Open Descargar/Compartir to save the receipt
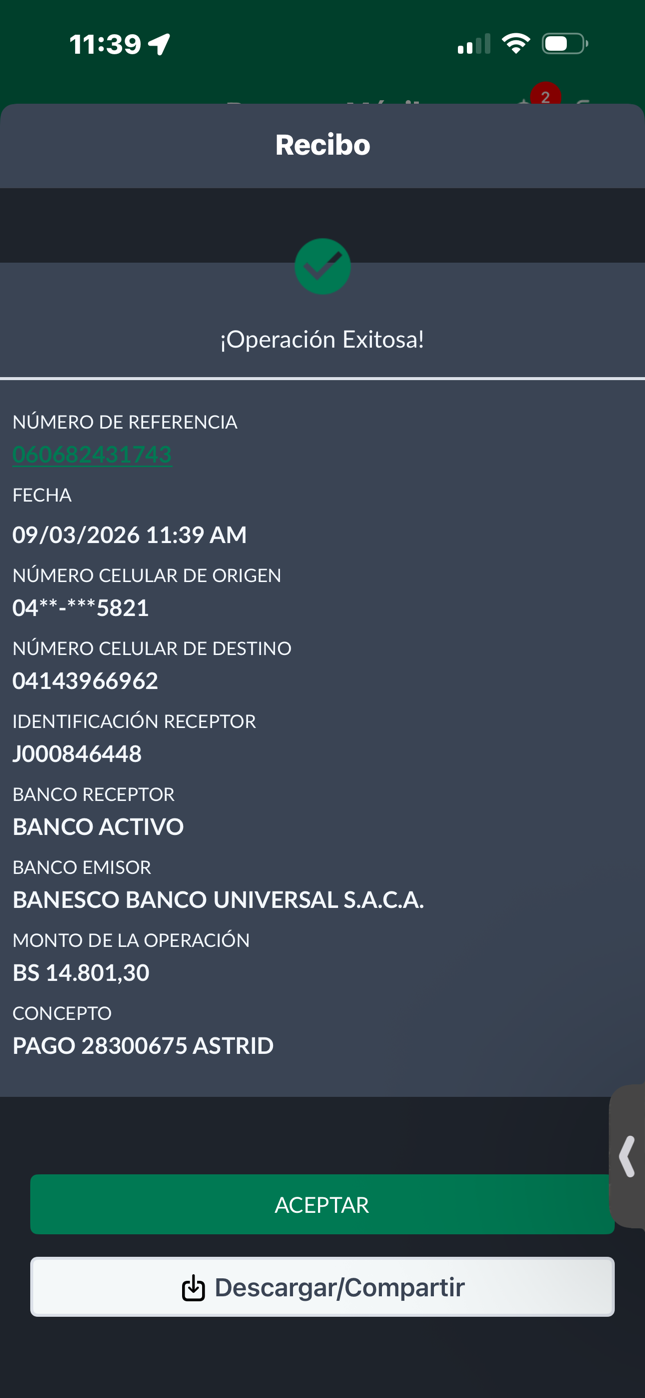This screenshot has height=1398, width=645. pyautogui.click(x=322, y=1287)
